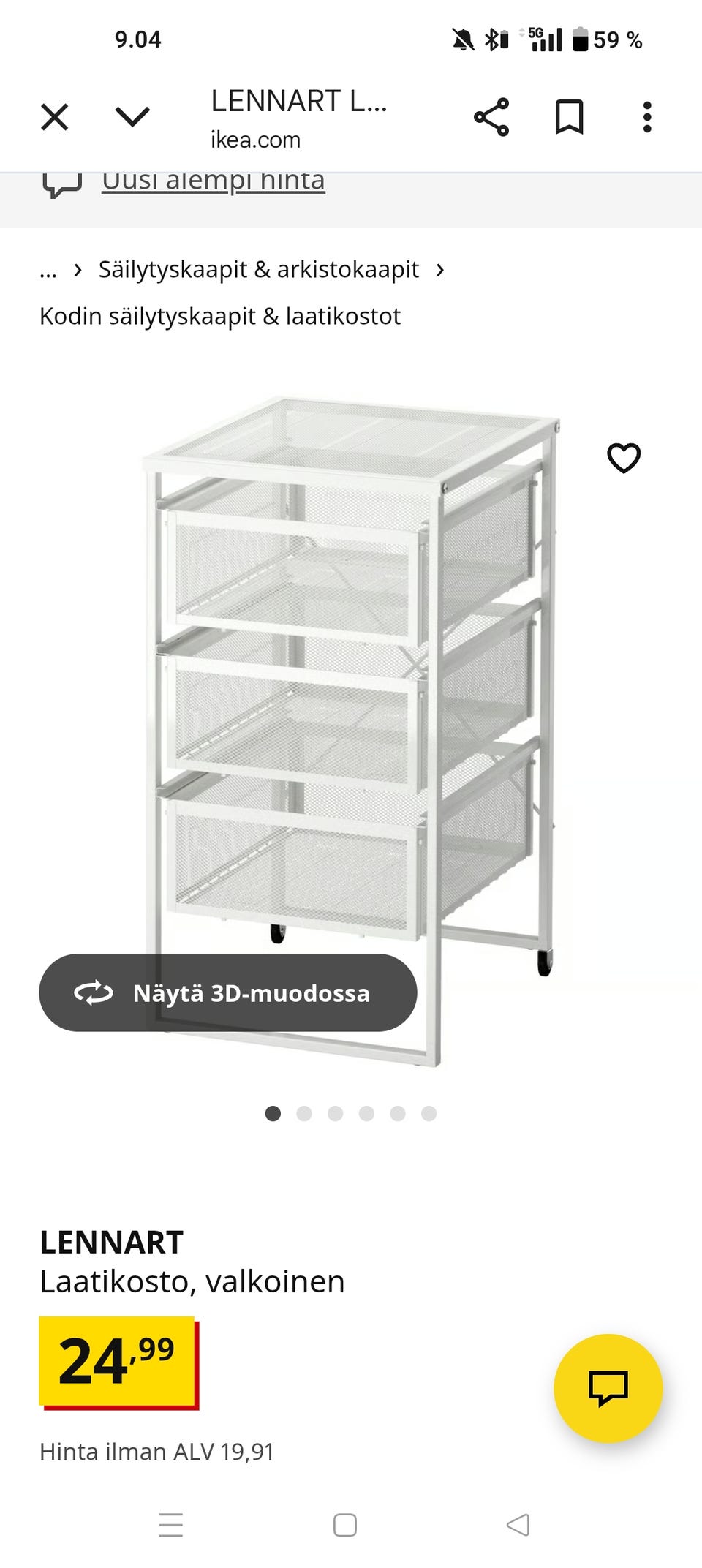Share the LENNART product page
702x1568 pixels.
[491, 117]
